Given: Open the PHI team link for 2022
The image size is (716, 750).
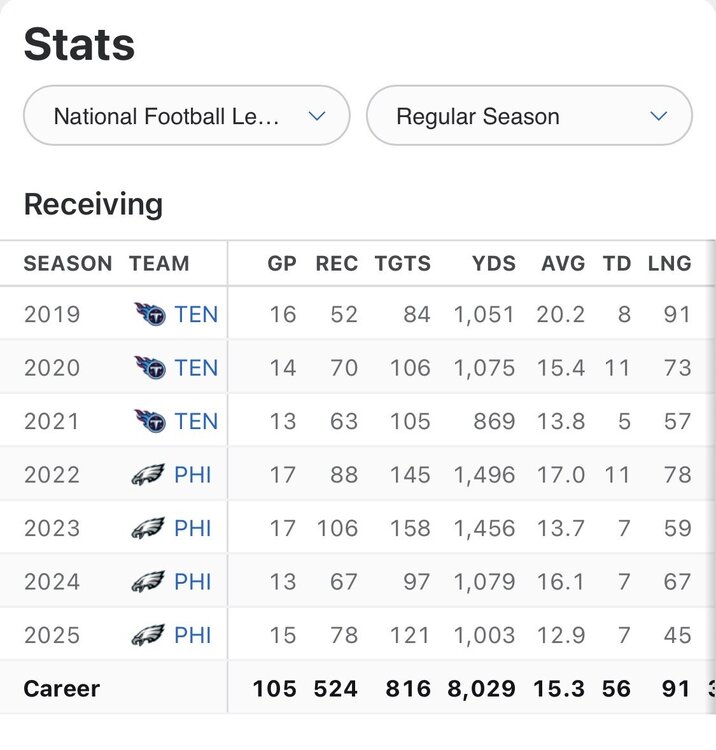Looking at the screenshot, I should pos(192,474).
